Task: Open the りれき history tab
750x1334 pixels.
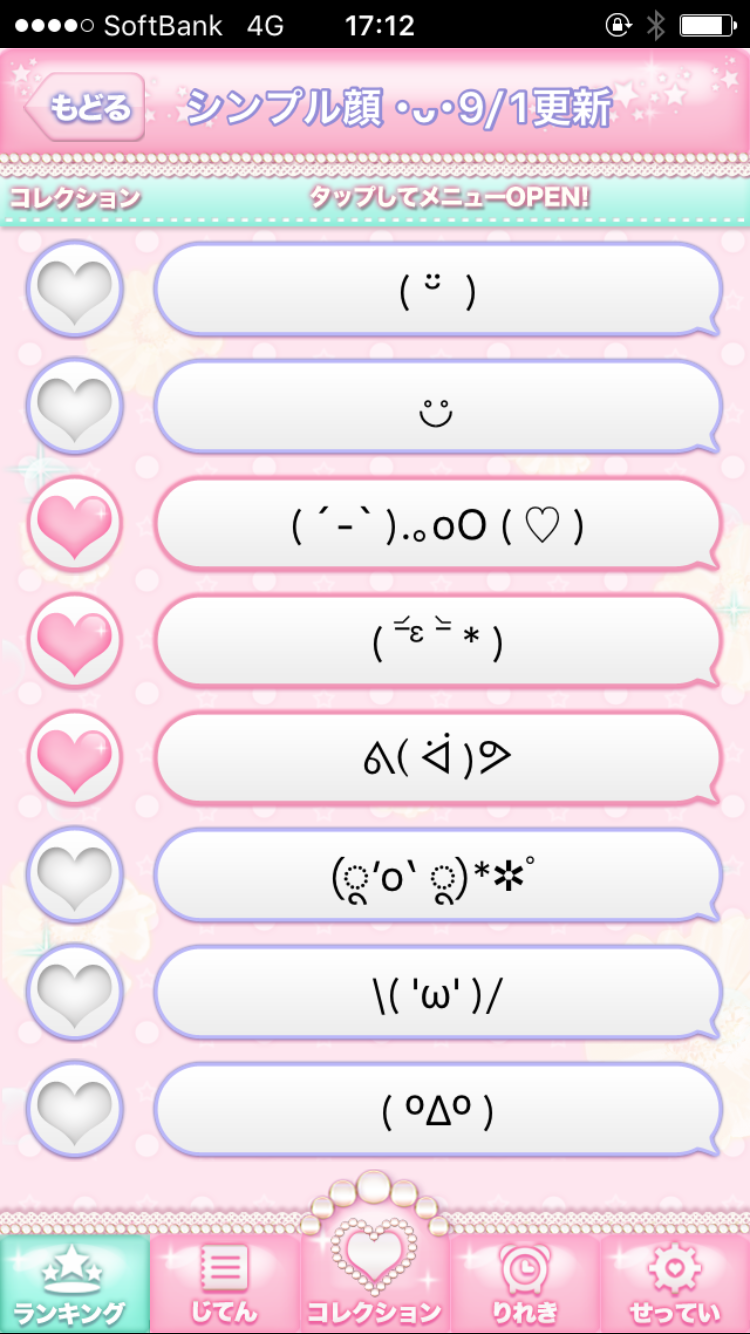Action: pos(524,1285)
